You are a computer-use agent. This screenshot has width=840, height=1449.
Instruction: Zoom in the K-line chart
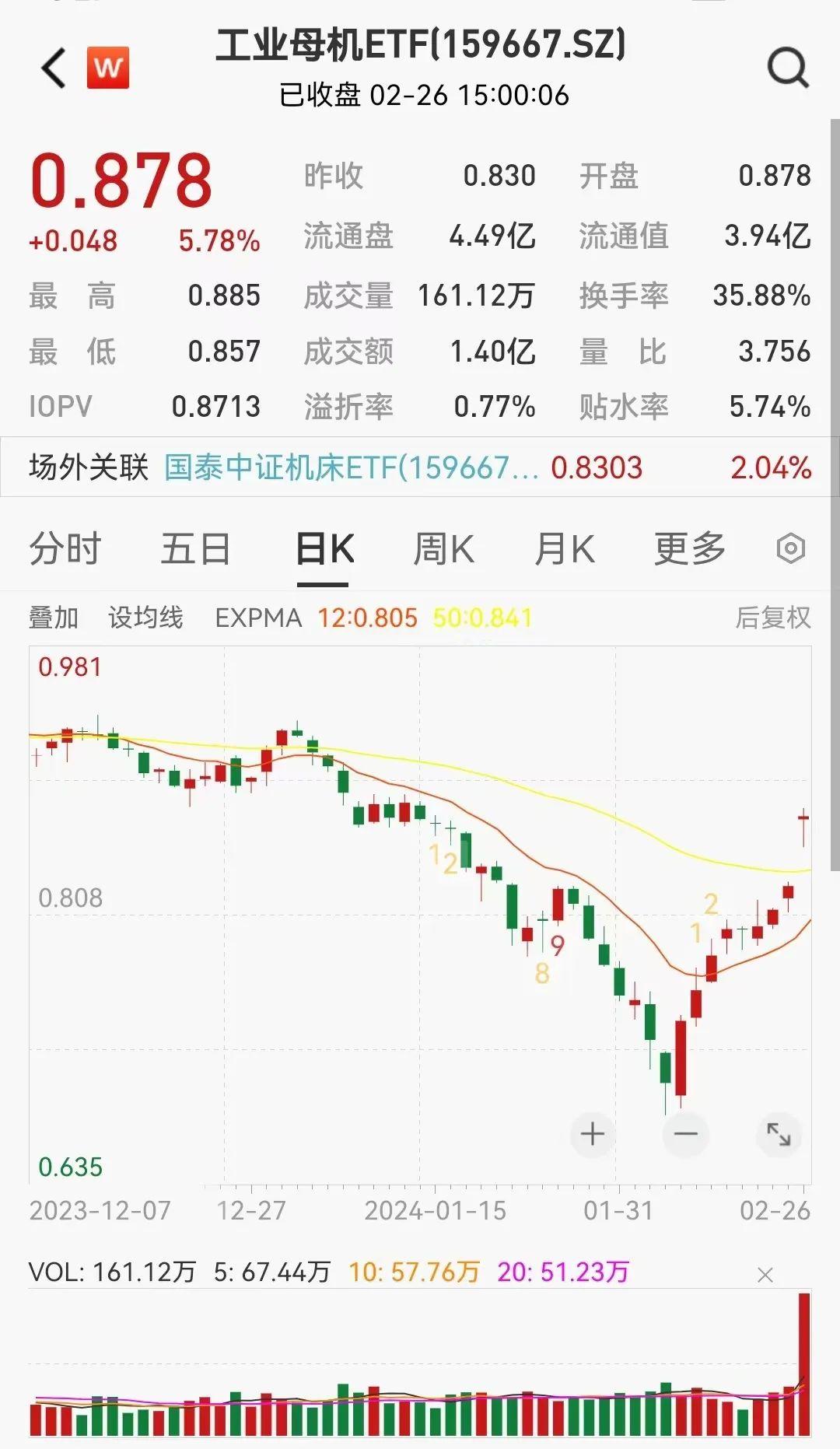593,1134
